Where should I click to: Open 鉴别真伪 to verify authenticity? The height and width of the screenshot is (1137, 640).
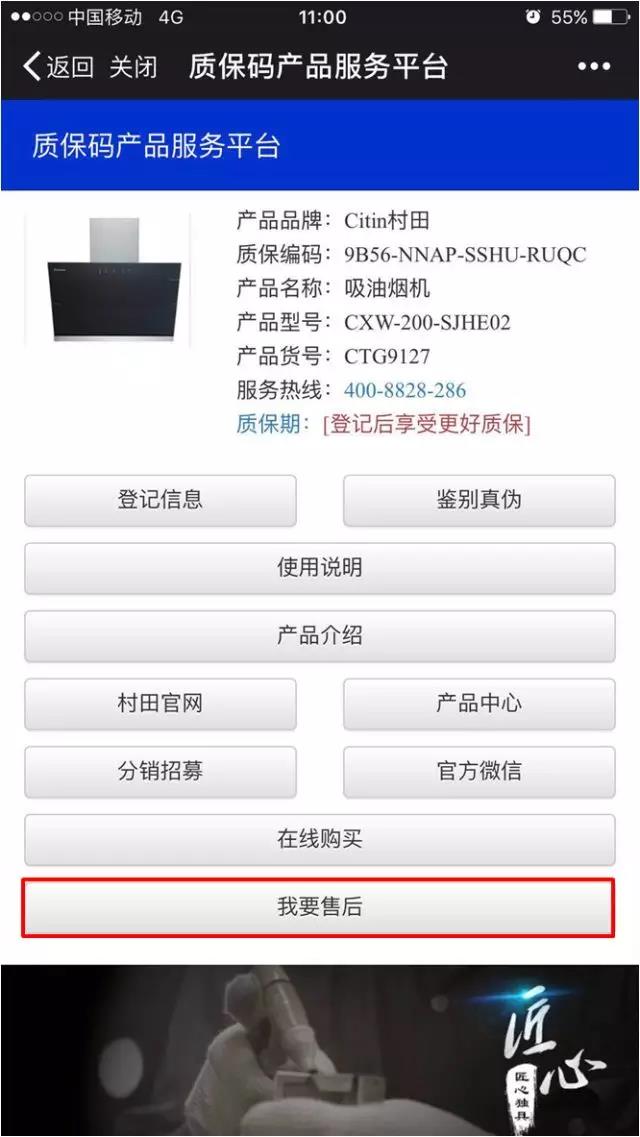[479, 500]
